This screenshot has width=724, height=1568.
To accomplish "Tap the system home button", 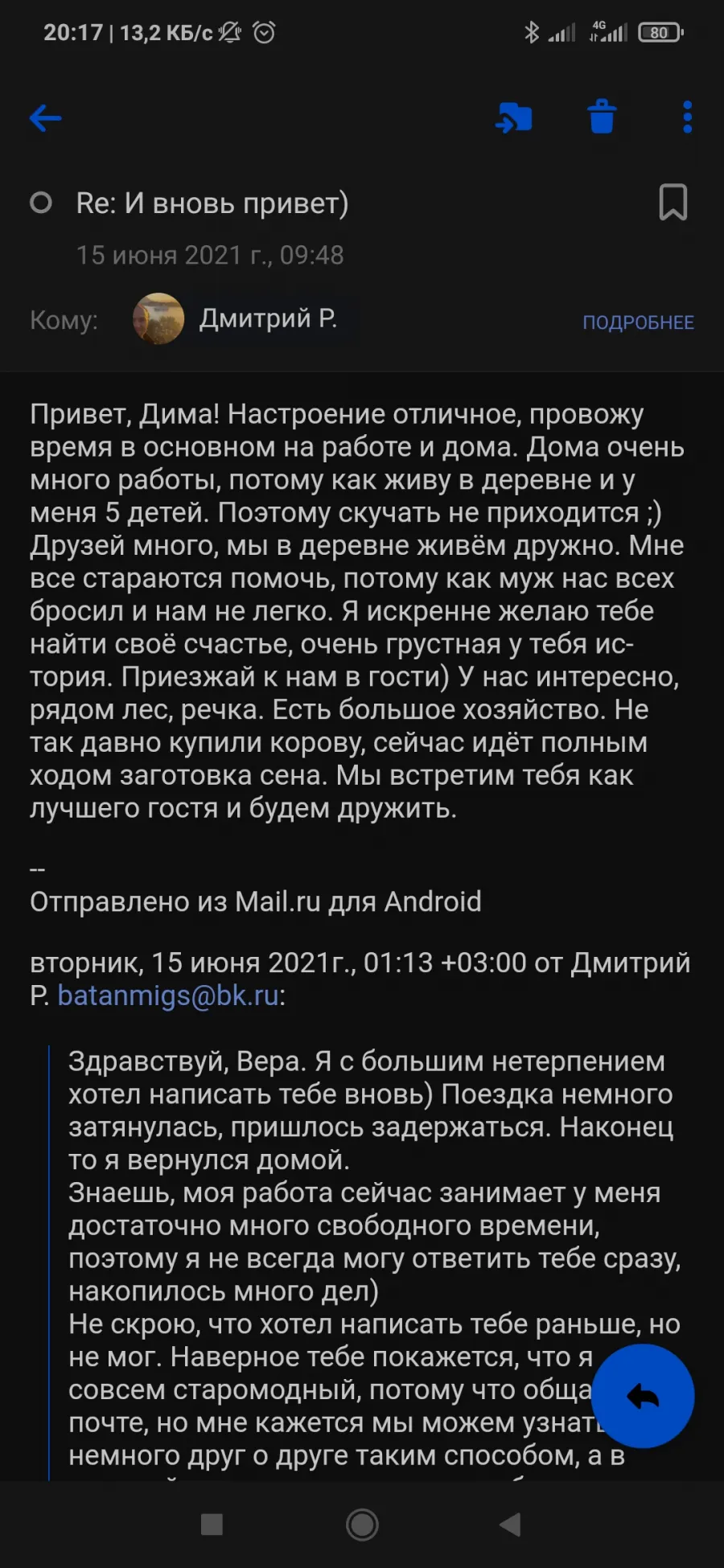I will pyautogui.click(x=362, y=1524).
